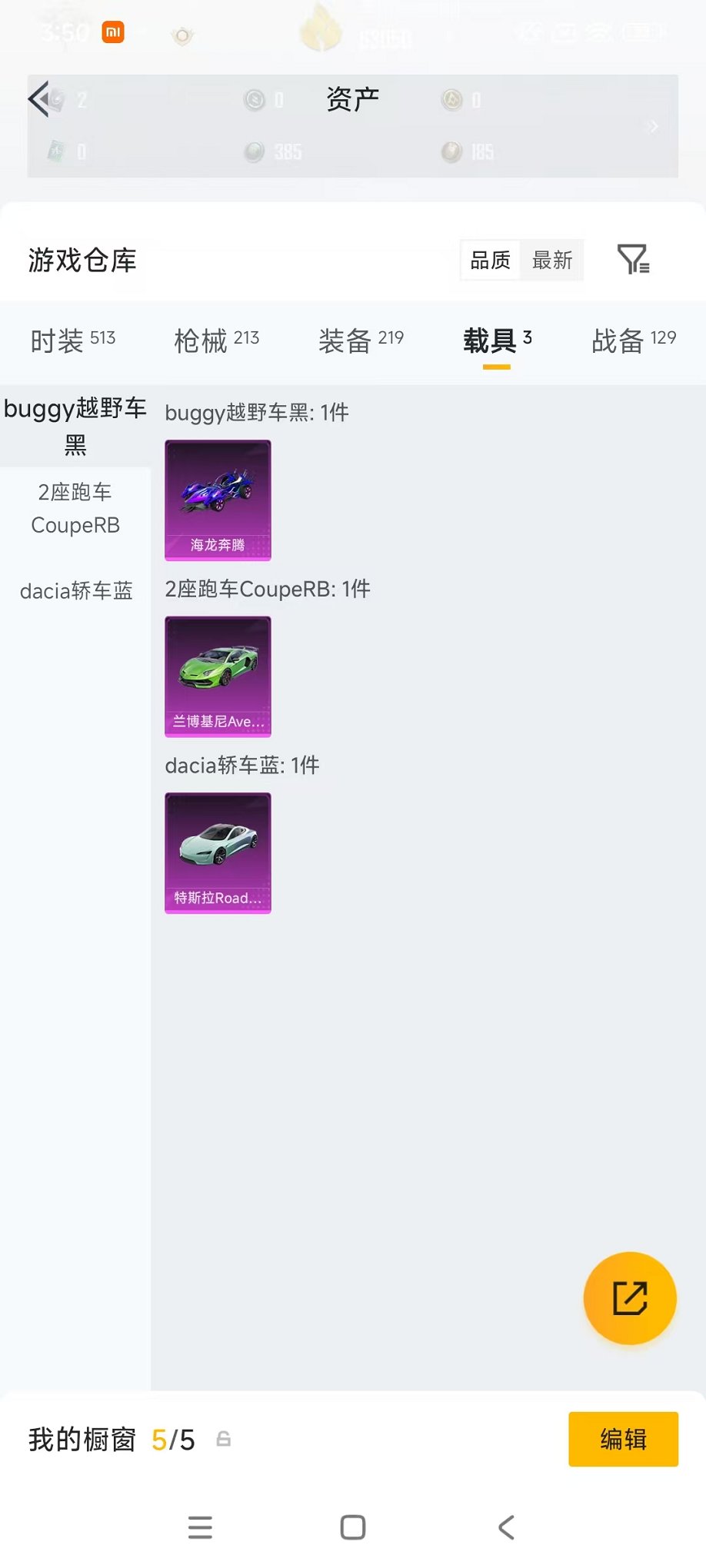706x1568 pixels.
Task: Tap the 编辑 button
Action: pyautogui.click(x=623, y=1439)
